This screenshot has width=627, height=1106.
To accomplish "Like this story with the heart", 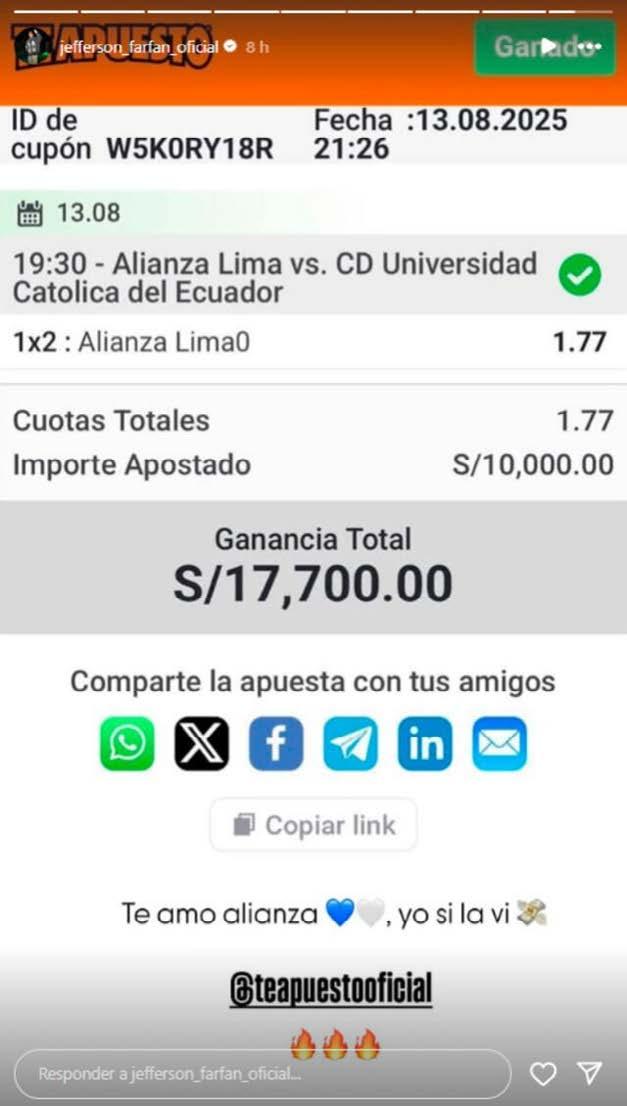I will pos(543,1074).
